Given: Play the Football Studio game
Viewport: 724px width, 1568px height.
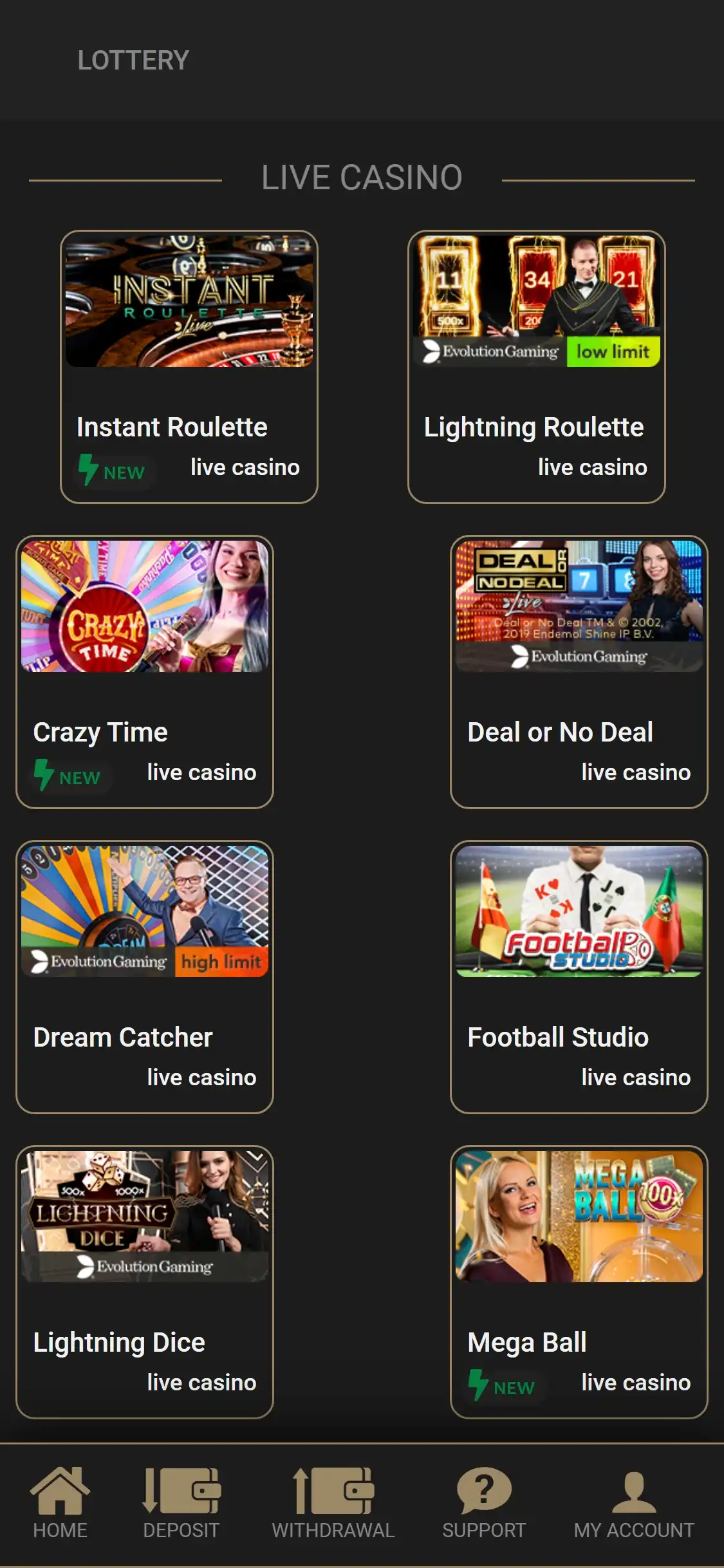Looking at the screenshot, I should [579, 976].
